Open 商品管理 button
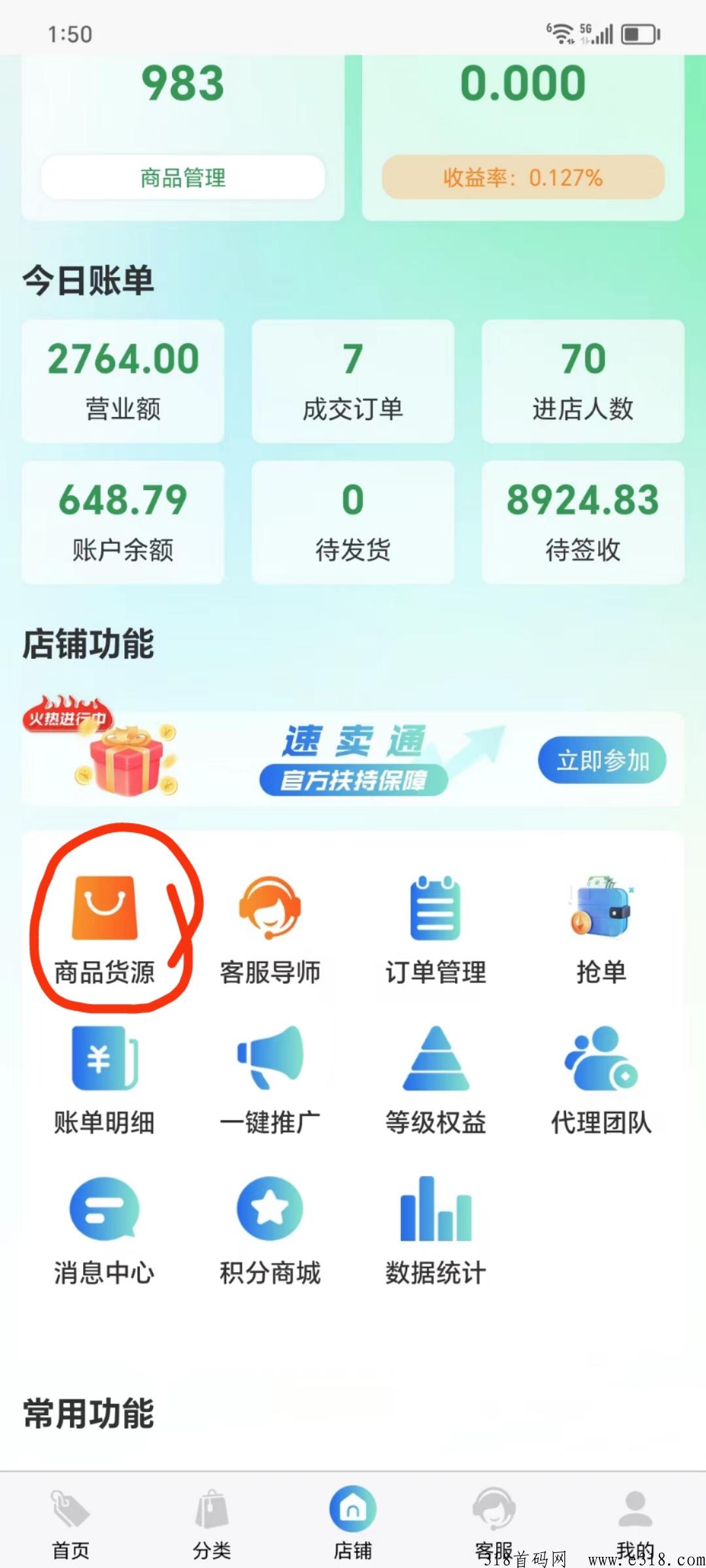706x1568 pixels. click(x=183, y=177)
